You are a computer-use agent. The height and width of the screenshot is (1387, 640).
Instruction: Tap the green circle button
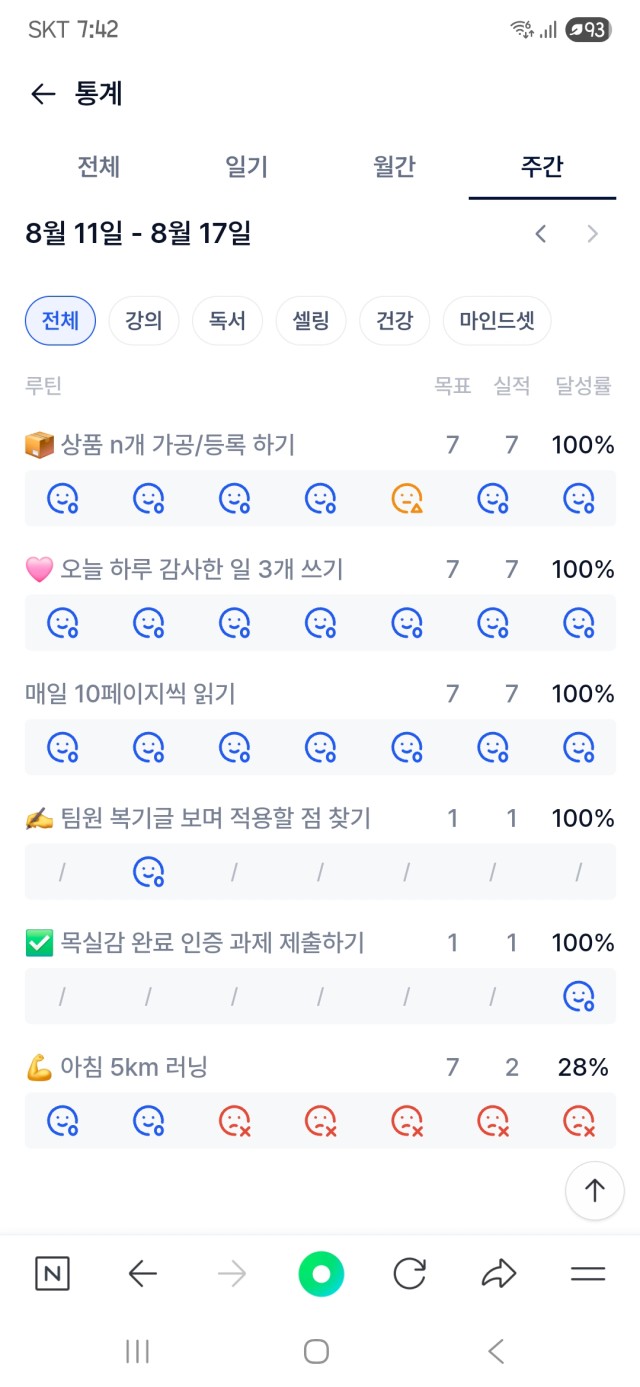[x=321, y=1274]
